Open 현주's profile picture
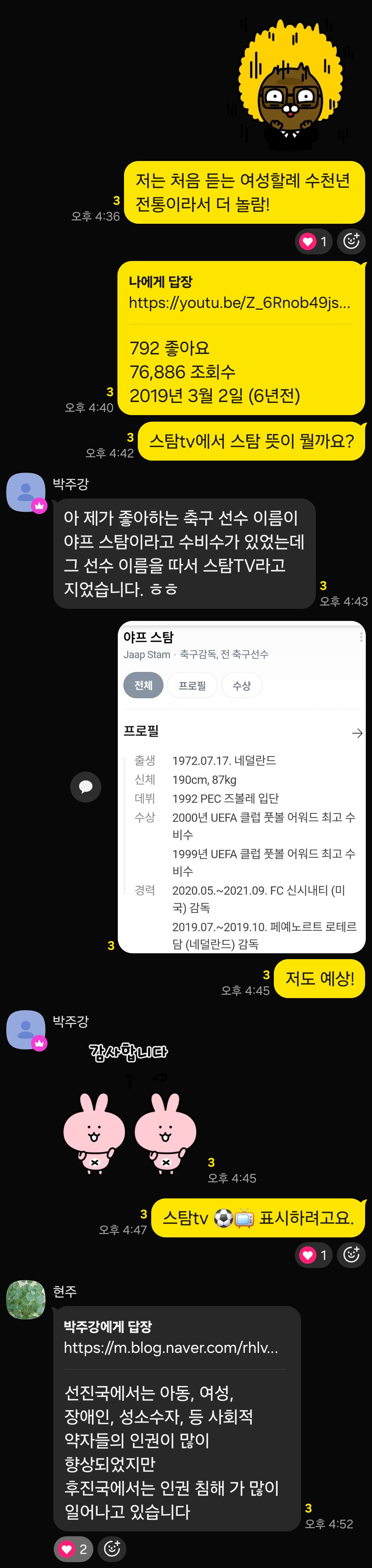The image size is (372, 1568). (x=25, y=1300)
